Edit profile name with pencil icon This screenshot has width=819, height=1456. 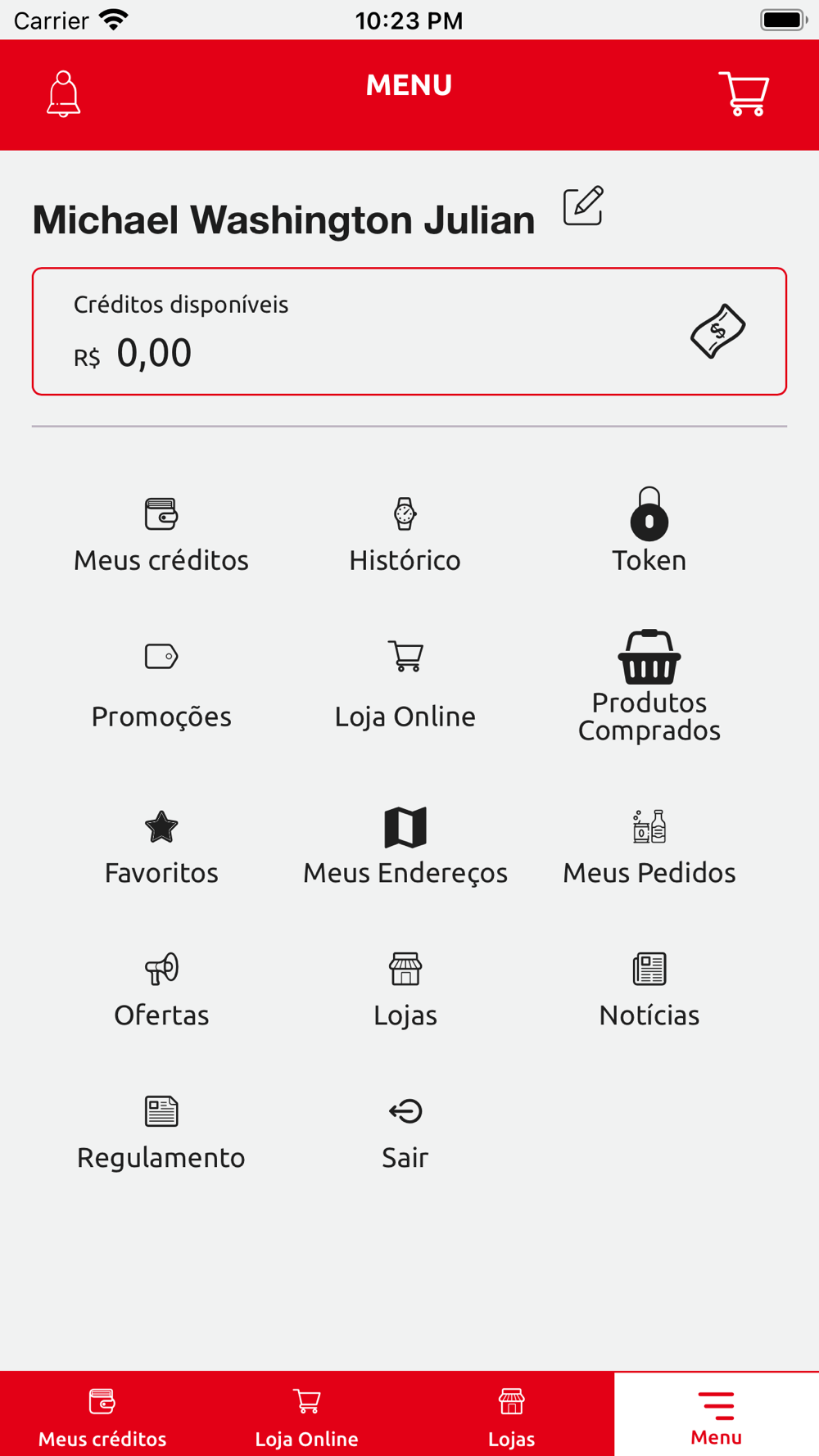click(583, 206)
